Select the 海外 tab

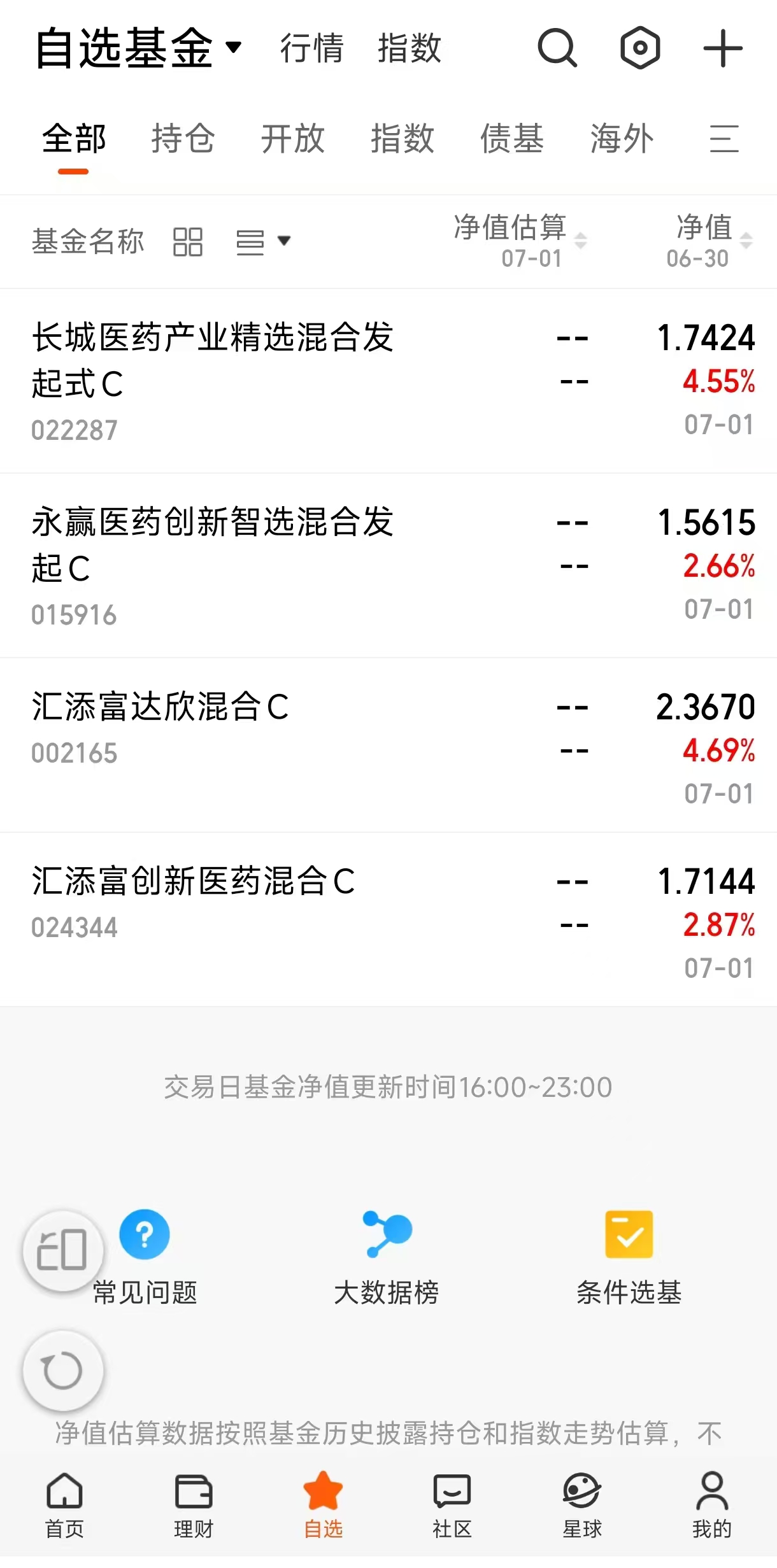pyautogui.click(x=622, y=138)
